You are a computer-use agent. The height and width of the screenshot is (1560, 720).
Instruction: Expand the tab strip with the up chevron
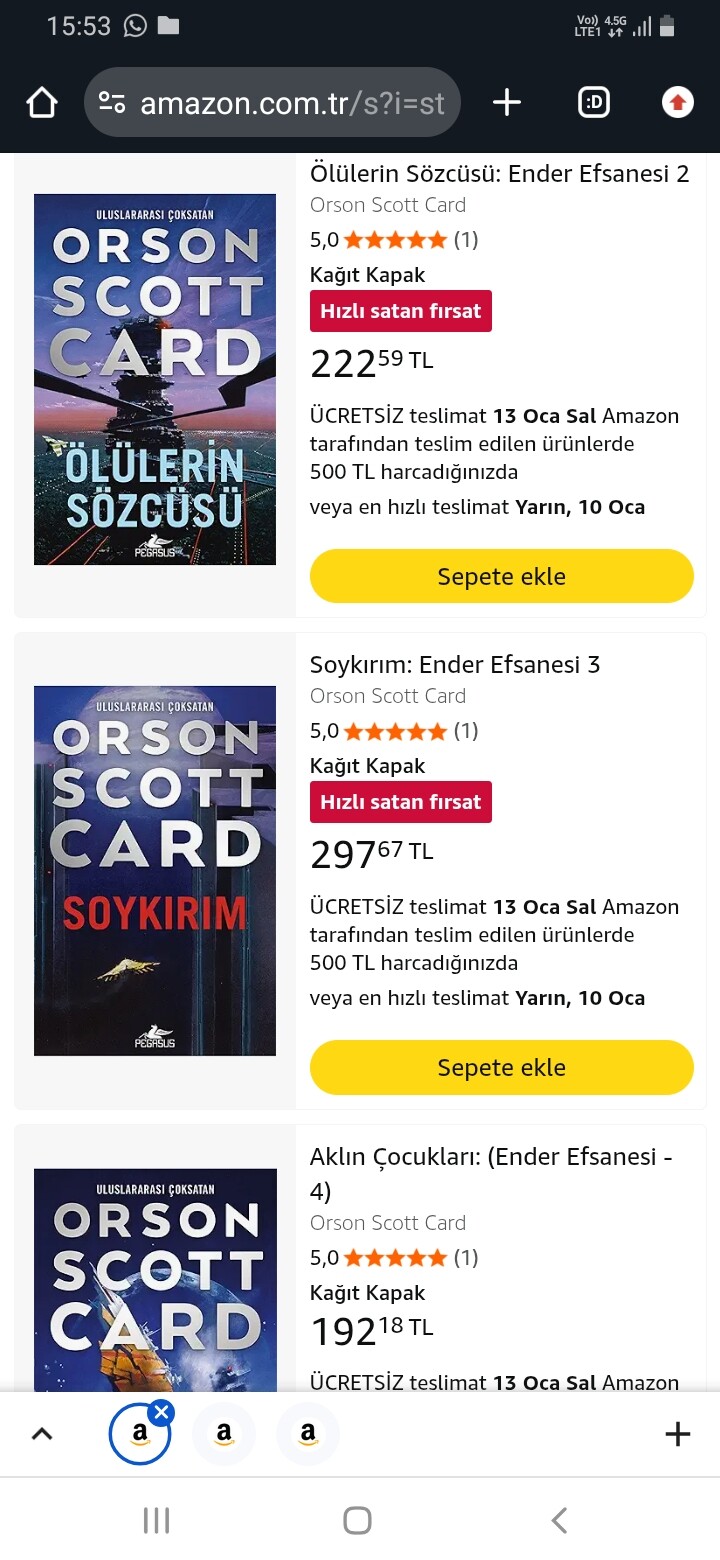coord(42,1434)
